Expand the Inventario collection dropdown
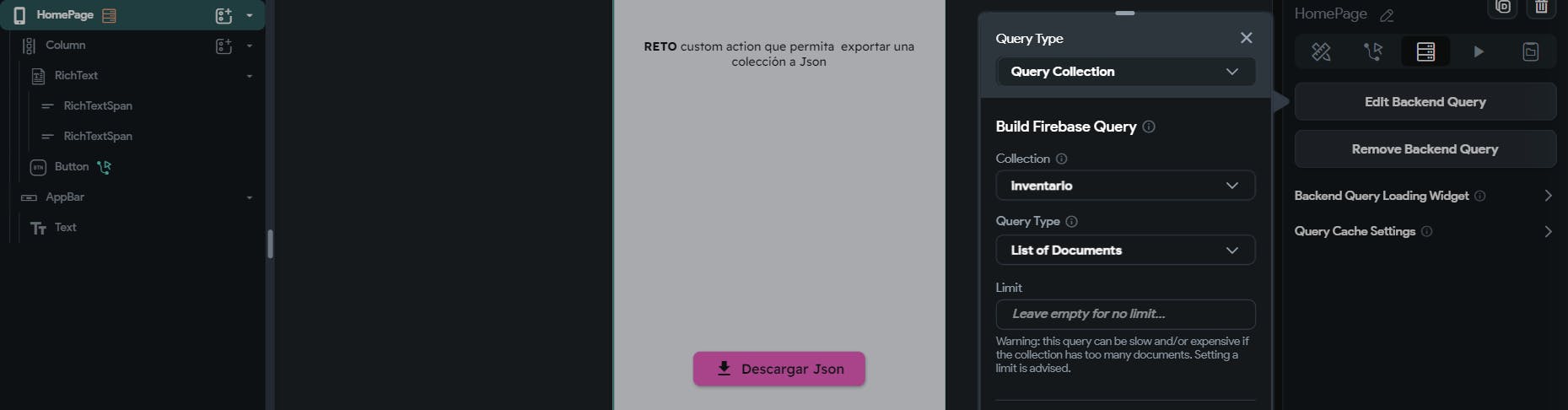This screenshot has height=410, width=1568. [1124, 186]
